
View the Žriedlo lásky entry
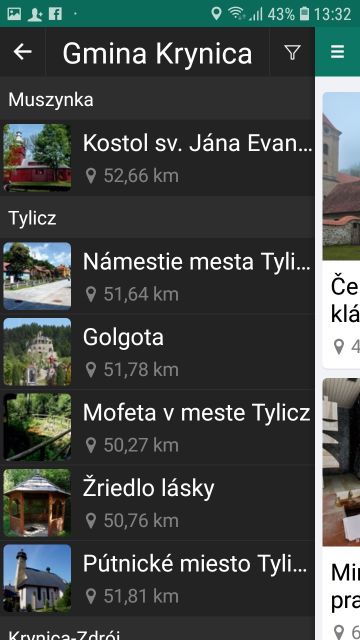coord(157,502)
